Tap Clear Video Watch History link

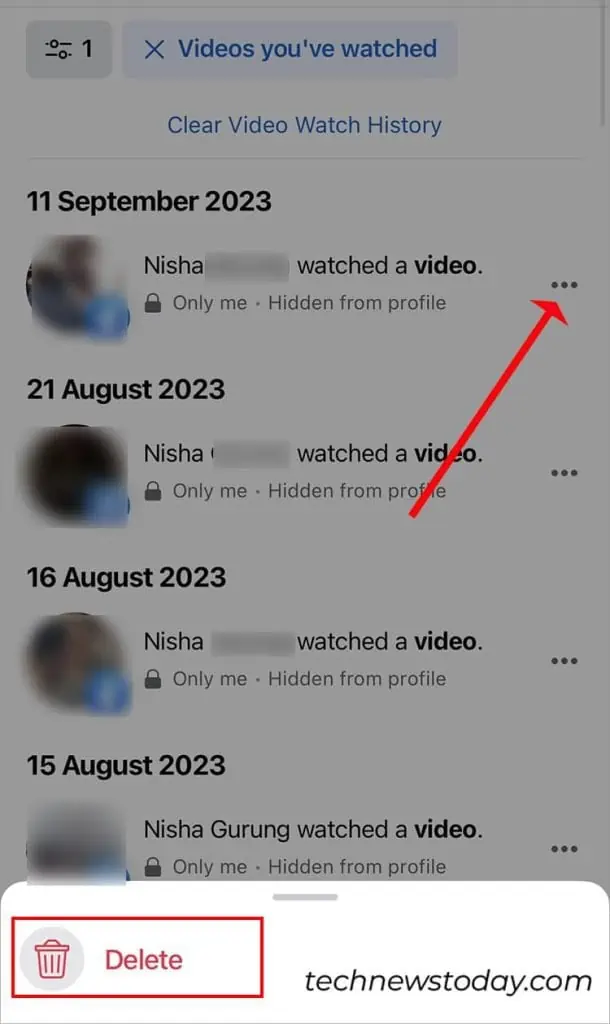(304, 126)
